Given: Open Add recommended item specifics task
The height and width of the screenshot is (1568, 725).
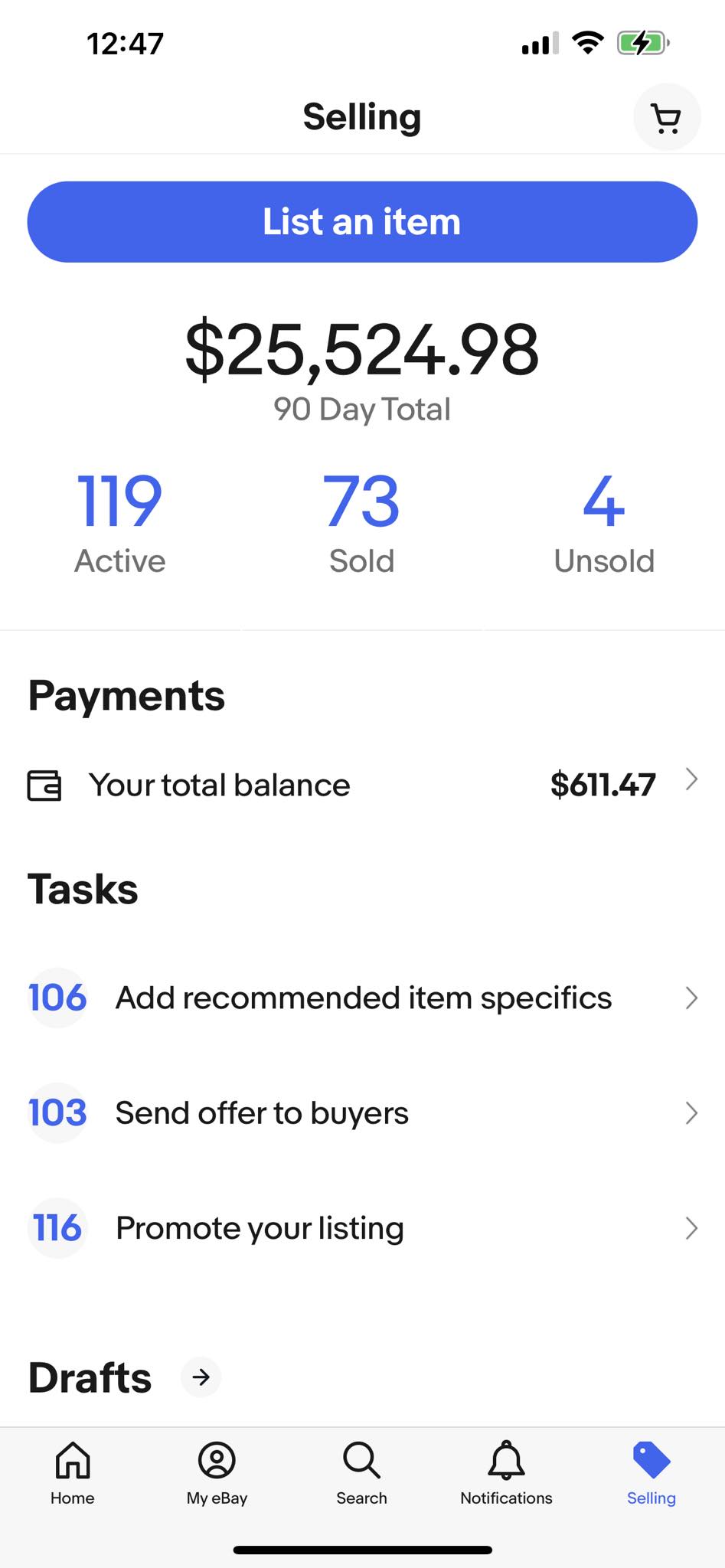Looking at the screenshot, I should point(362,998).
